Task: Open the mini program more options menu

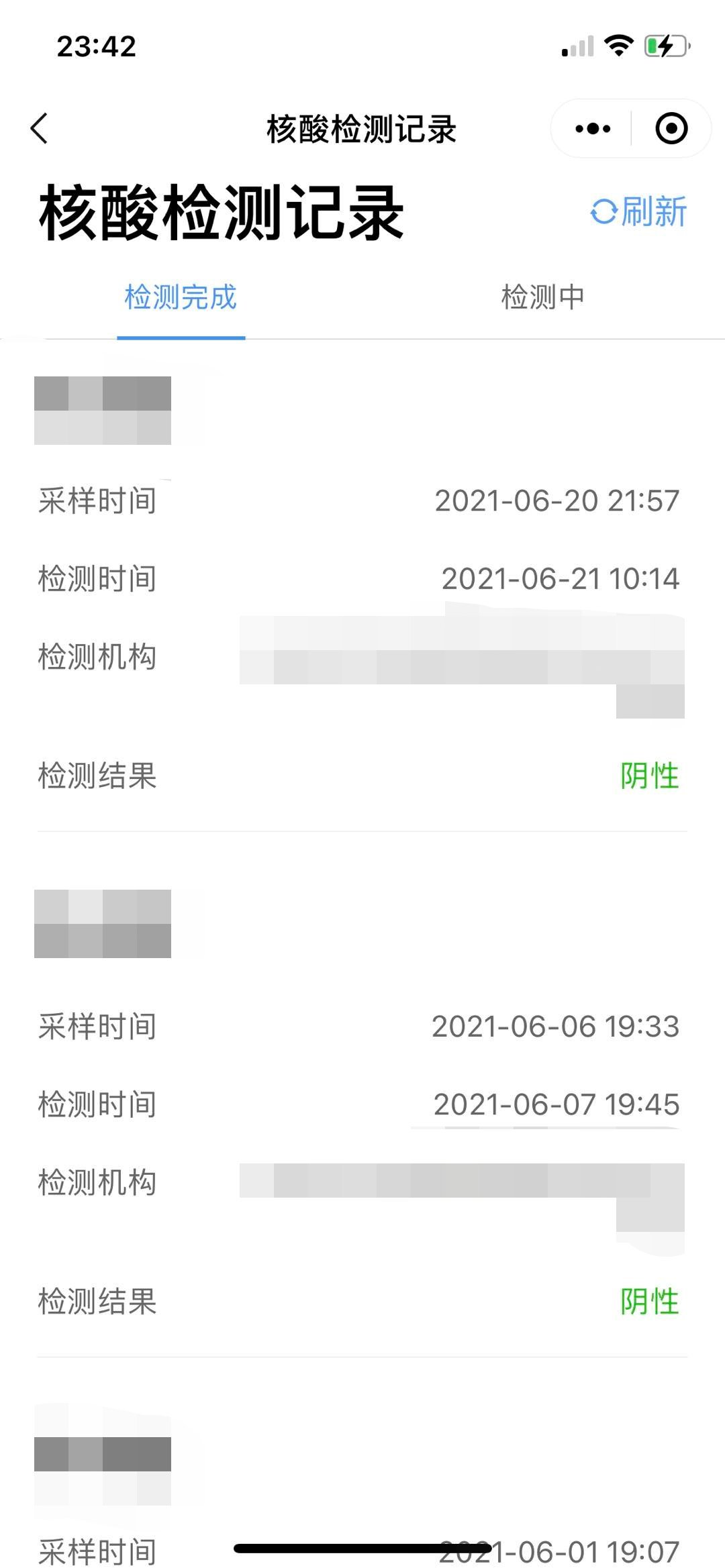Action: (x=593, y=128)
